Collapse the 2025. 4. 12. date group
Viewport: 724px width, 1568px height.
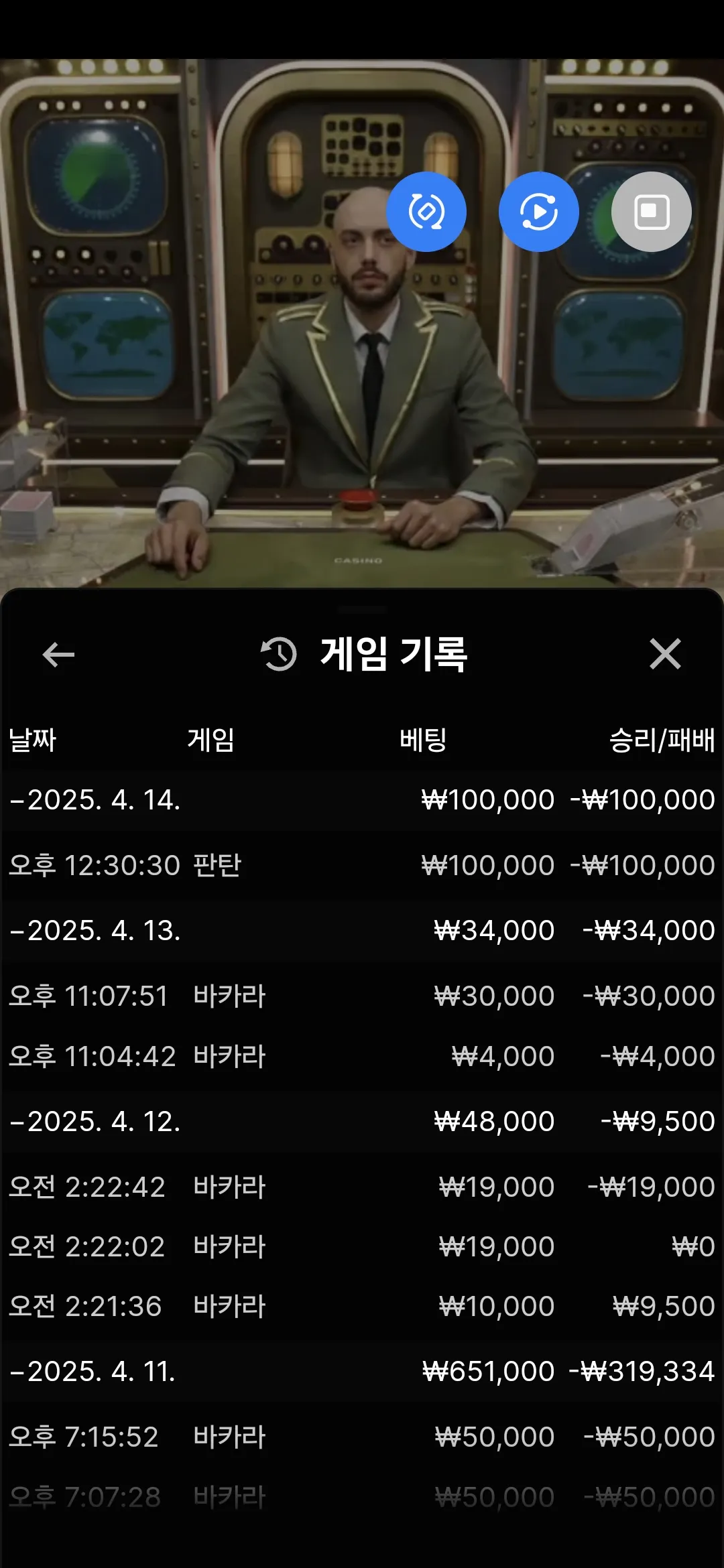(x=362, y=1122)
